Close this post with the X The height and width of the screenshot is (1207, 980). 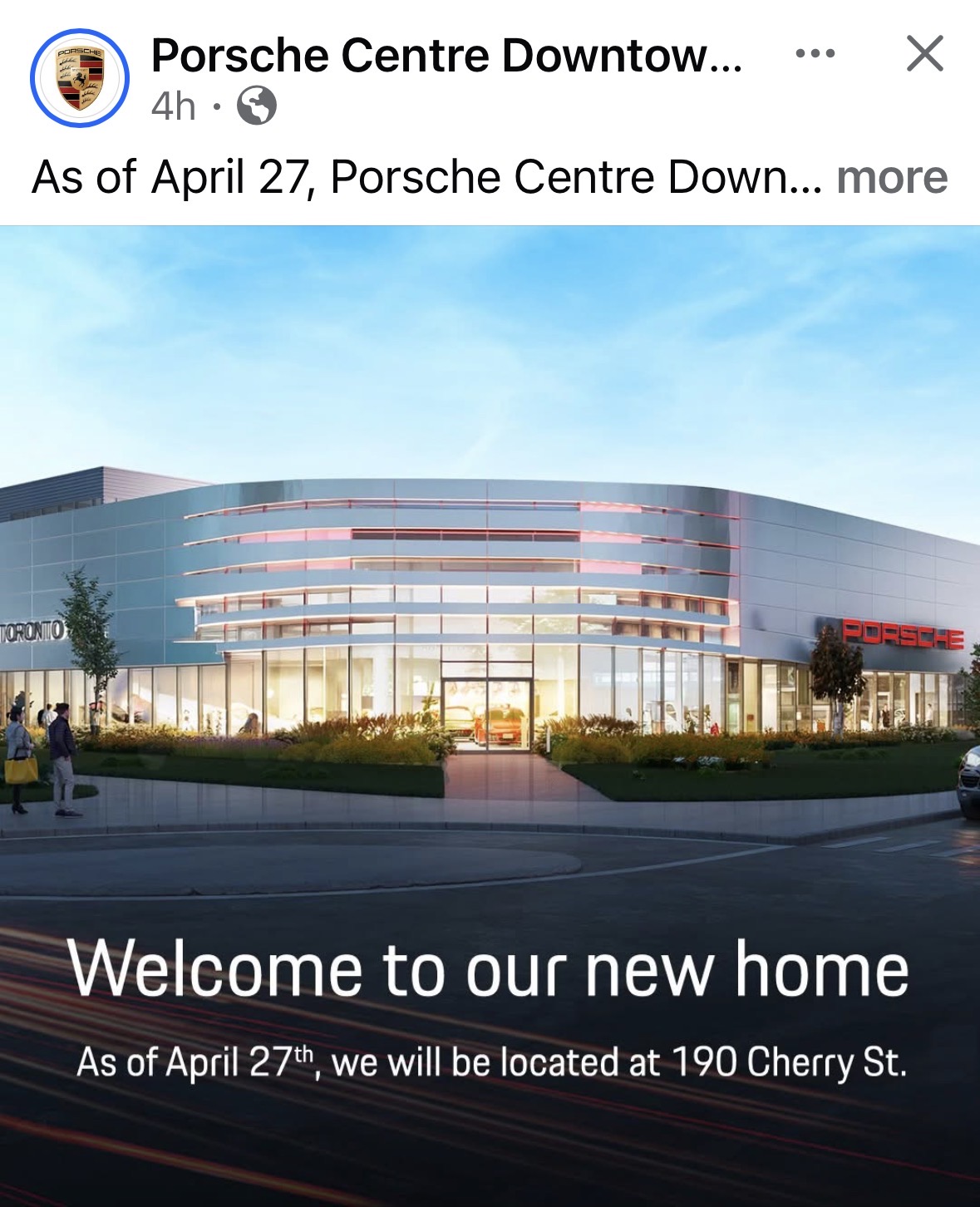pos(924,54)
